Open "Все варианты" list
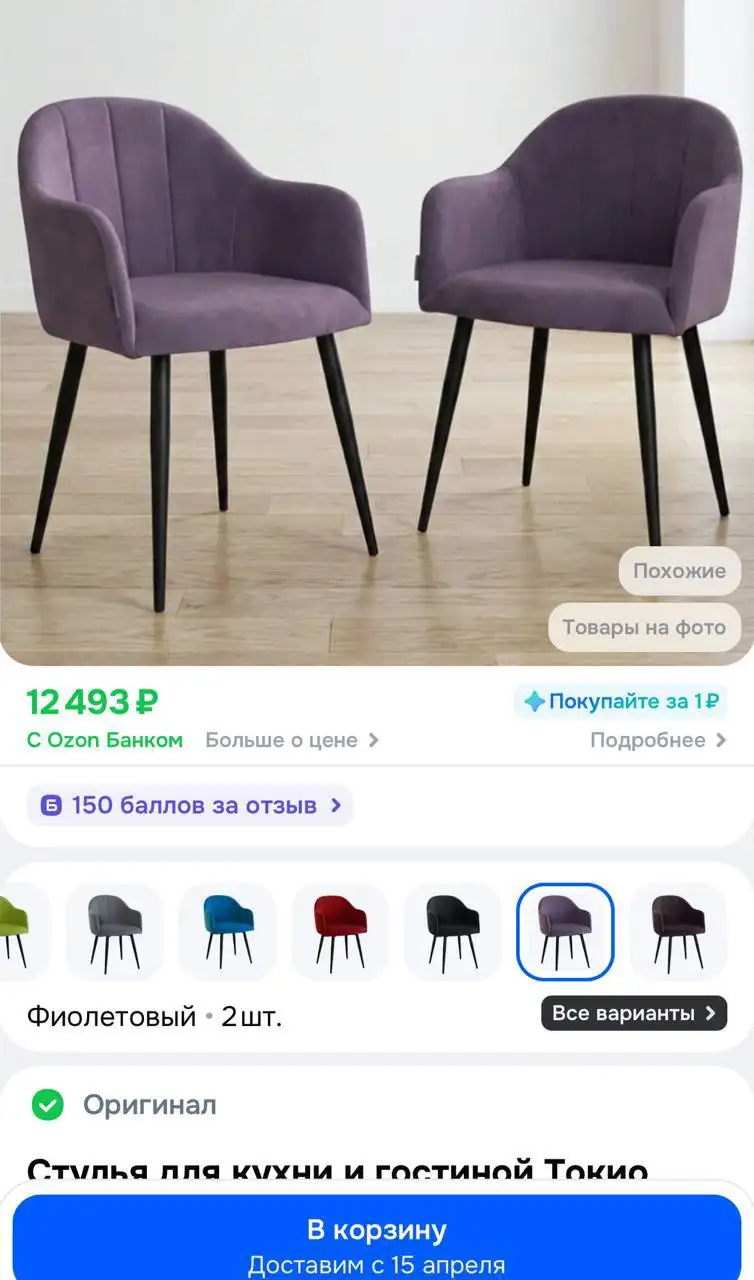 (x=633, y=1013)
